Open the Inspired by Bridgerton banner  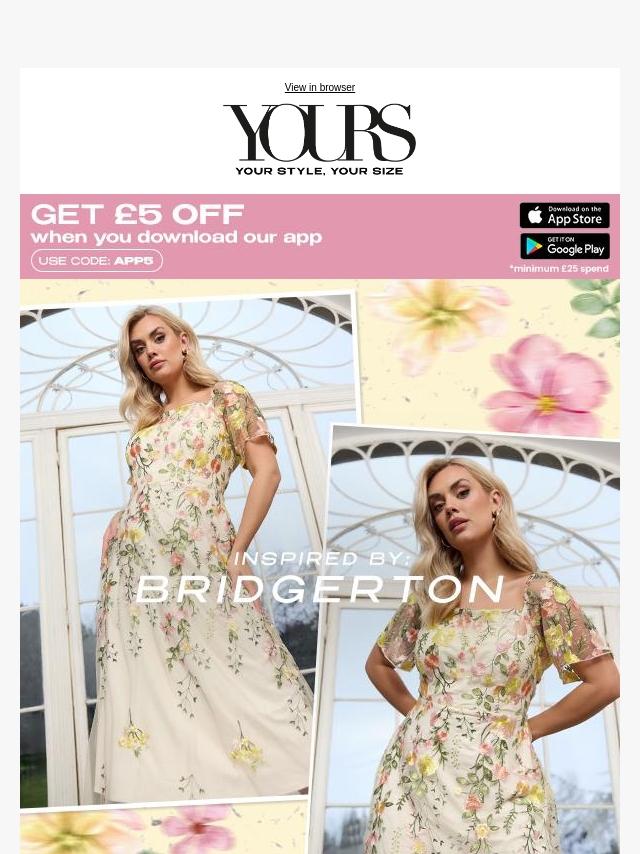pyautogui.click(x=320, y=580)
